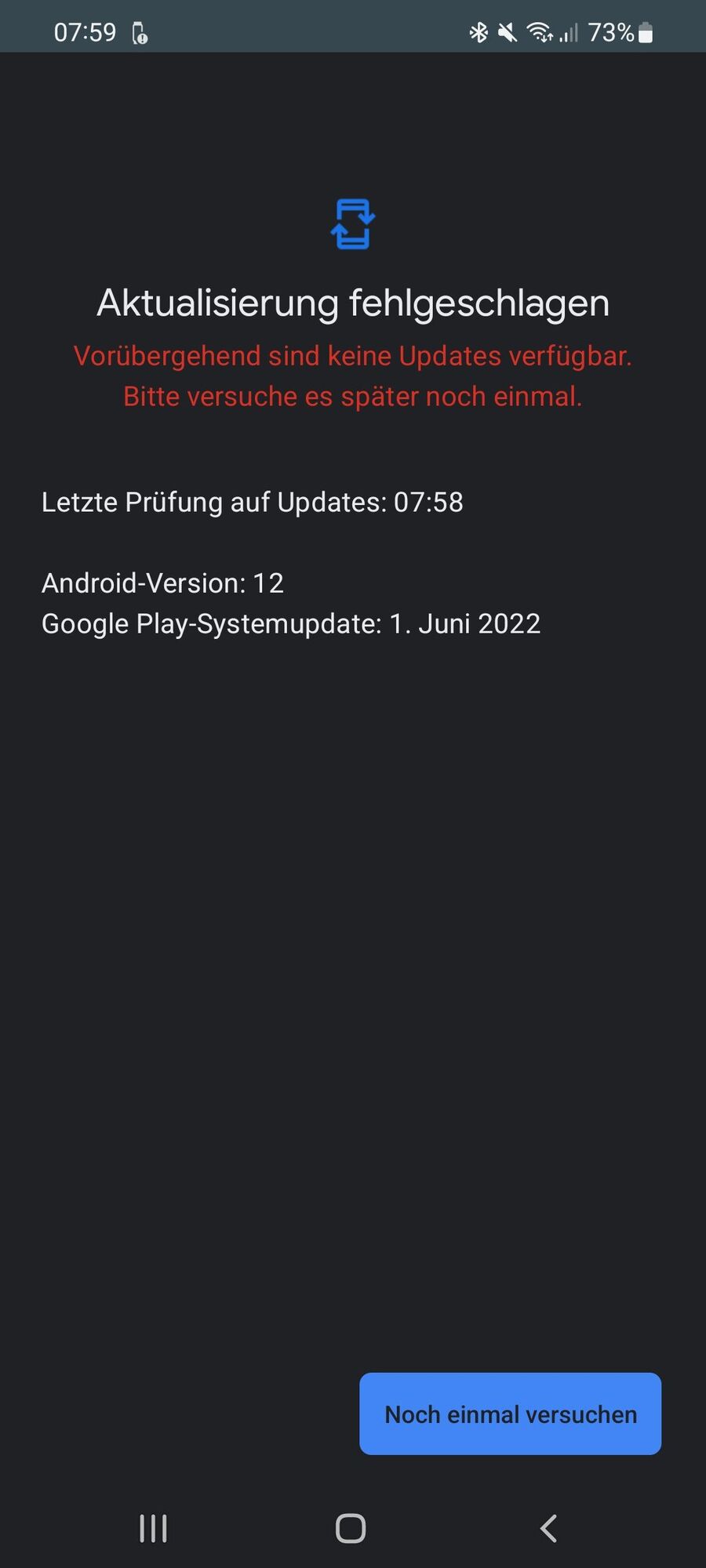Tap the "Noch einmal versuchen" button
This screenshot has width=706, height=1568.
coord(510,1414)
